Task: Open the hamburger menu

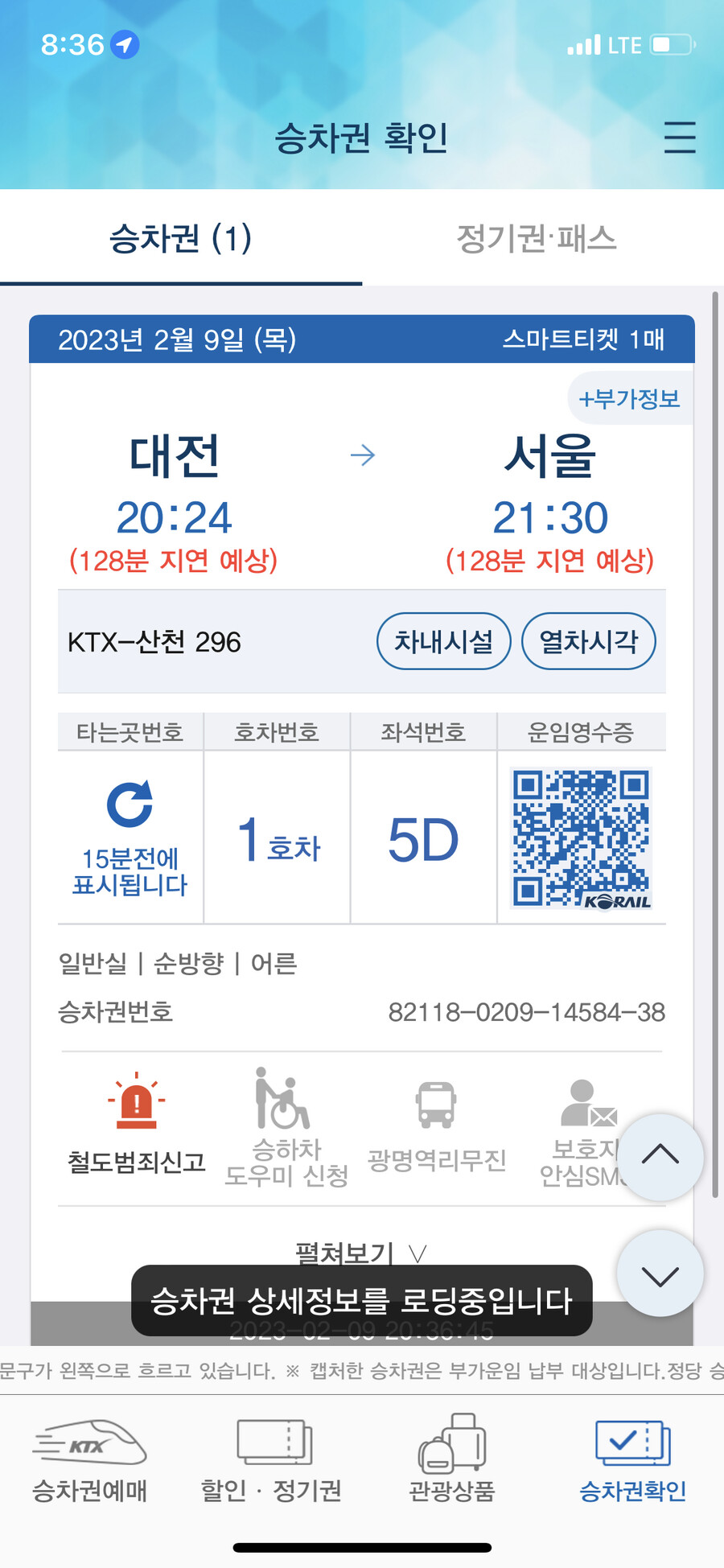Action: (679, 137)
